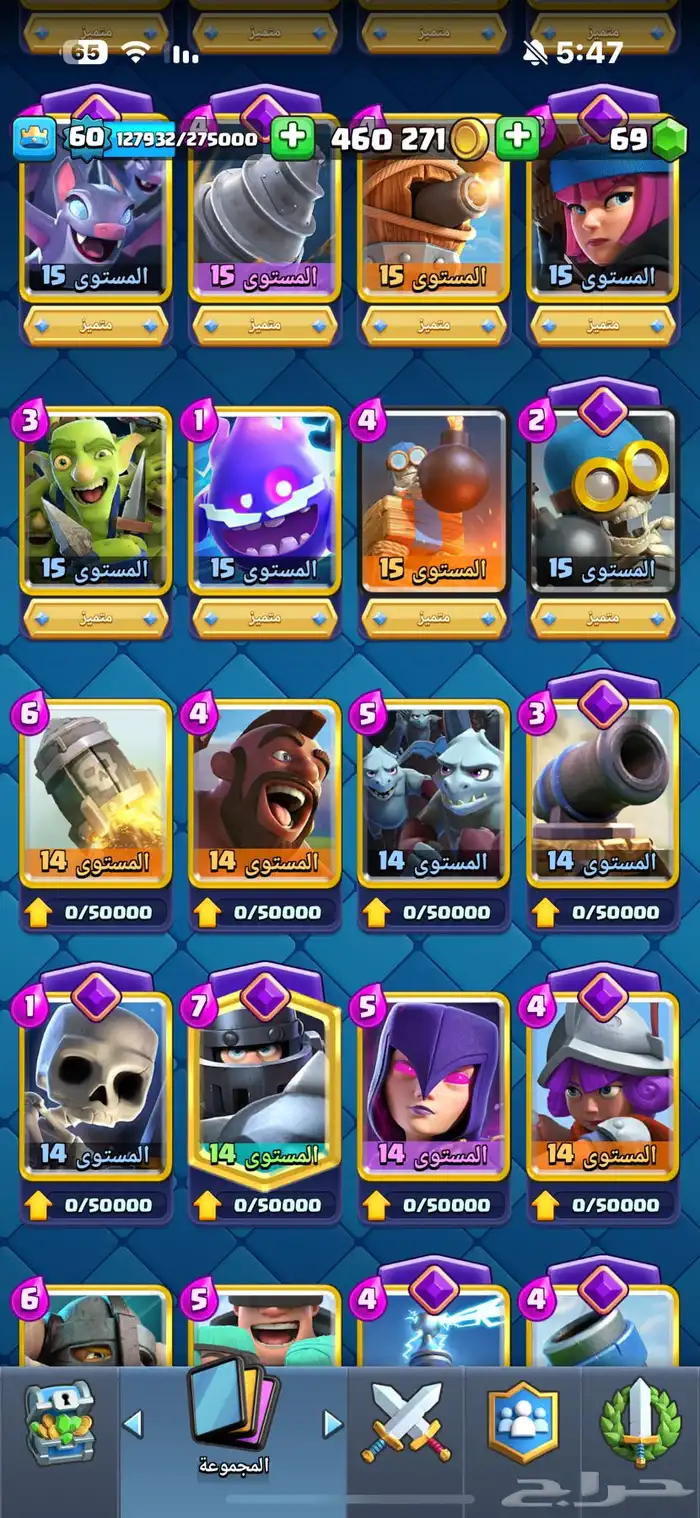Tap the green plus next to experience
This screenshot has height=1518, width=700.
pos(292,138)
